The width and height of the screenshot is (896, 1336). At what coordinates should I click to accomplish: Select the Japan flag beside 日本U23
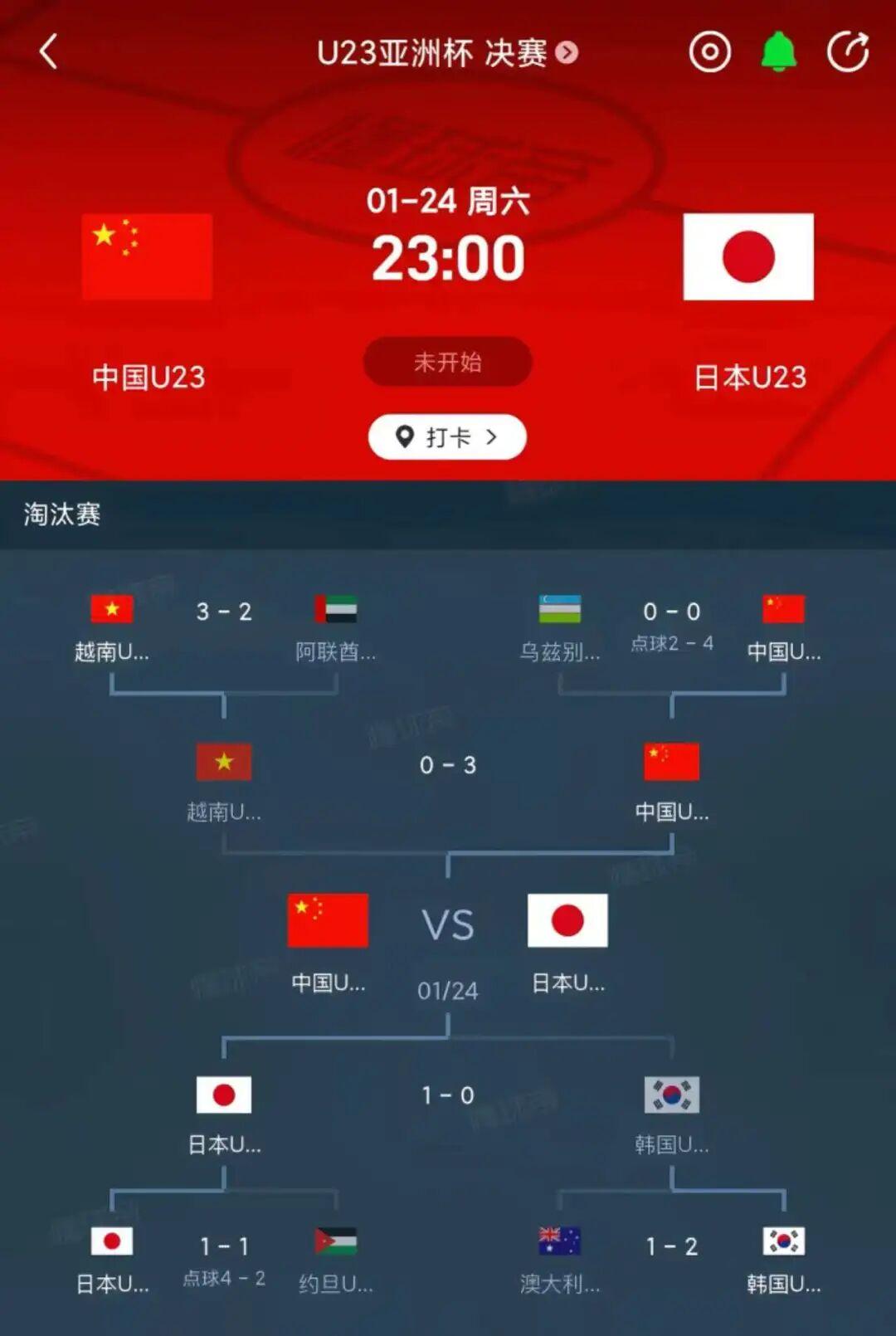[x=747, y=256]
